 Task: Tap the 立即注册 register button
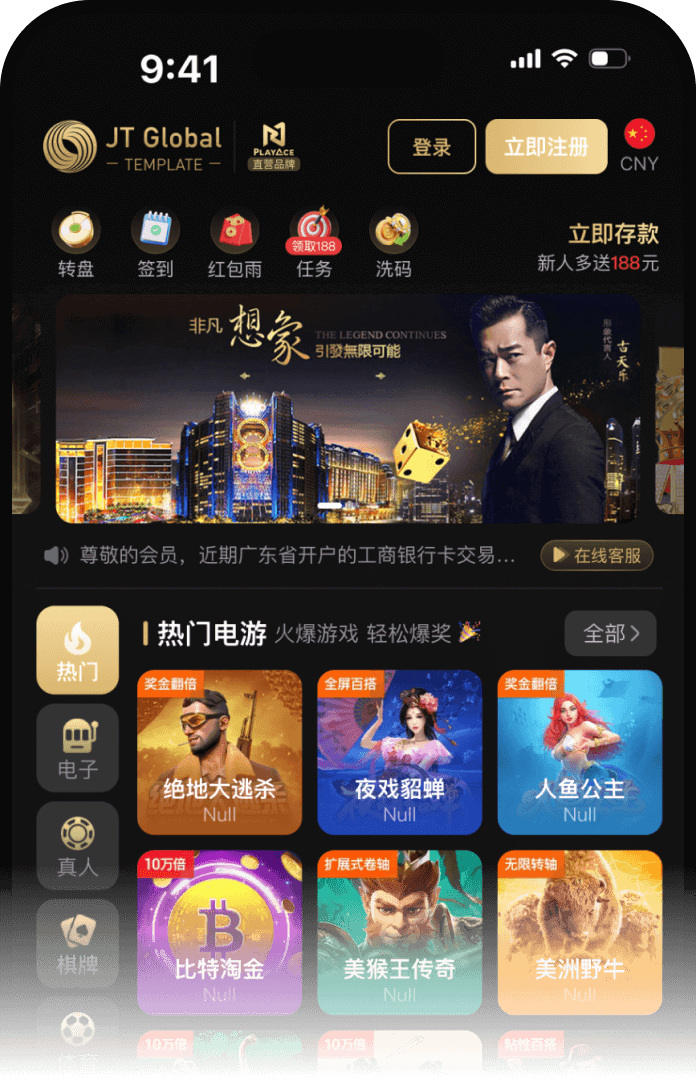pos(546,147)
